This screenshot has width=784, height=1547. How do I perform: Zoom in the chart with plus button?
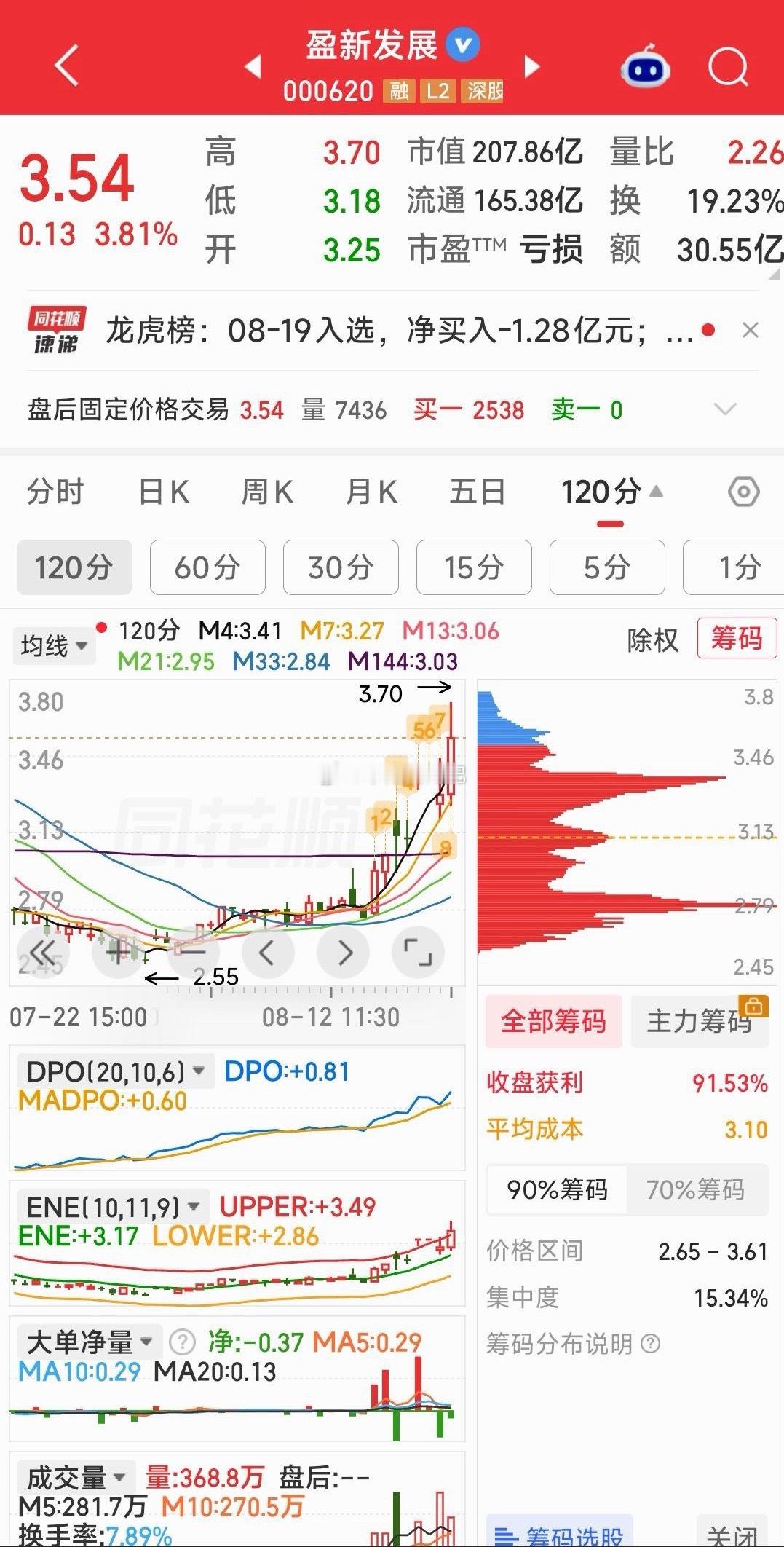pos(119,952)
